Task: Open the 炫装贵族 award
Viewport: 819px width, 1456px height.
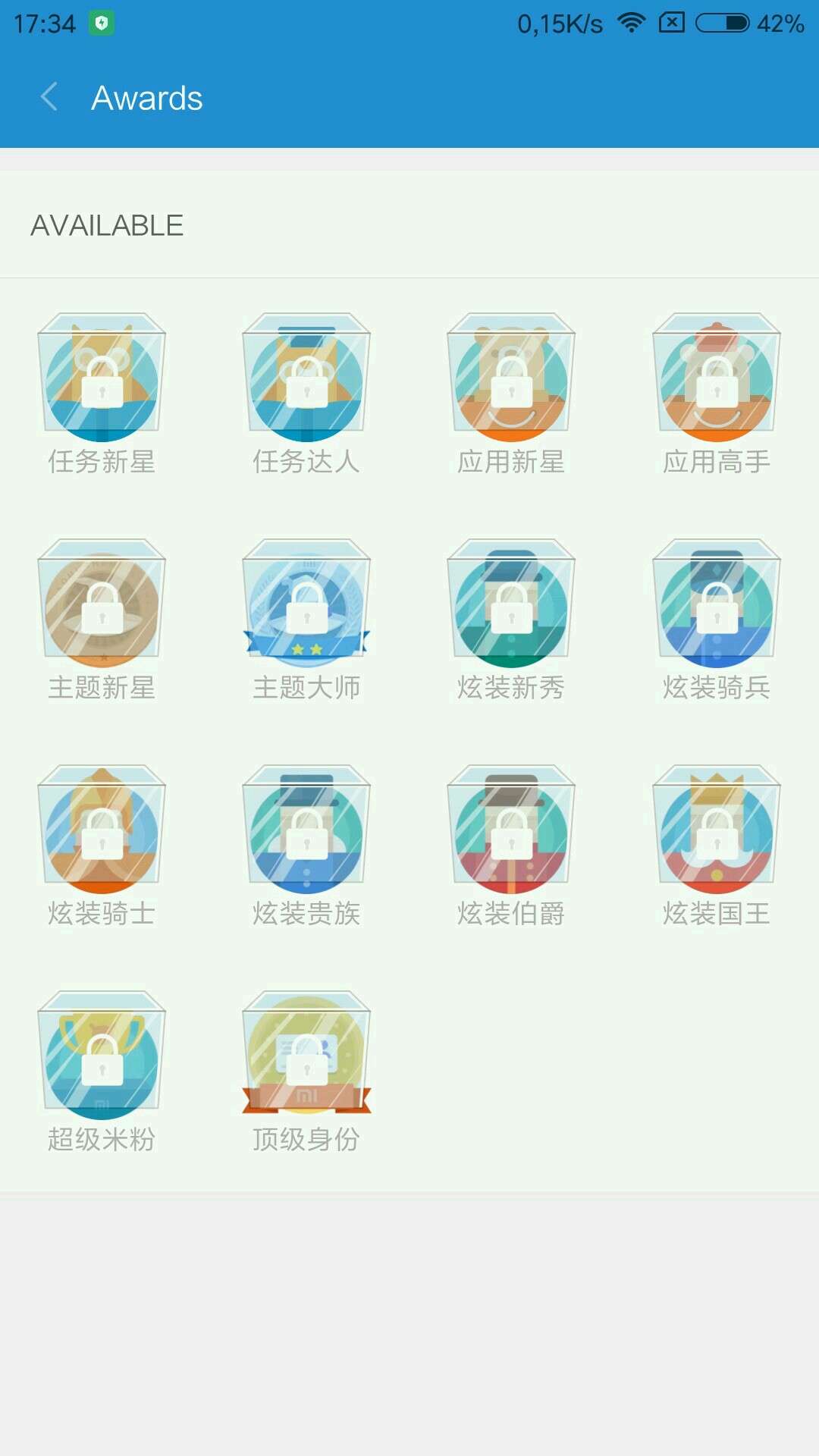Action: click(x=306, y=830)
